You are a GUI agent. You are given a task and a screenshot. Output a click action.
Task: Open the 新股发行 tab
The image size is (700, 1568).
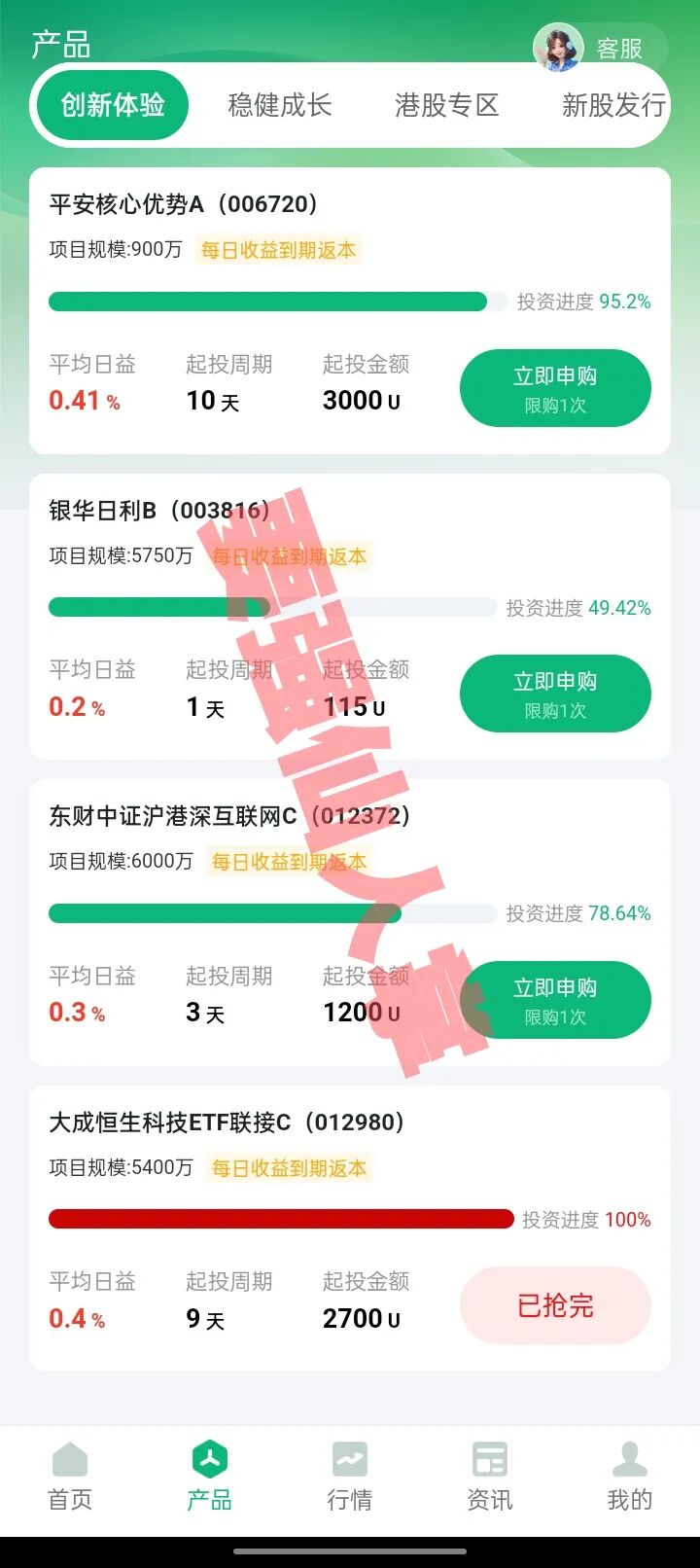click(x=612, y=105)
